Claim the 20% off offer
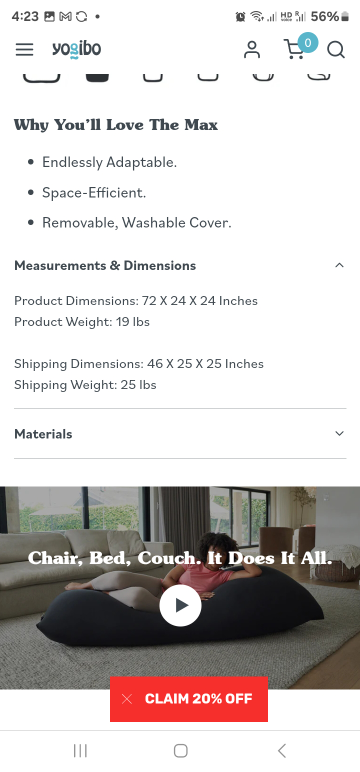Viewport: 360px width, 772px height. 198,699
